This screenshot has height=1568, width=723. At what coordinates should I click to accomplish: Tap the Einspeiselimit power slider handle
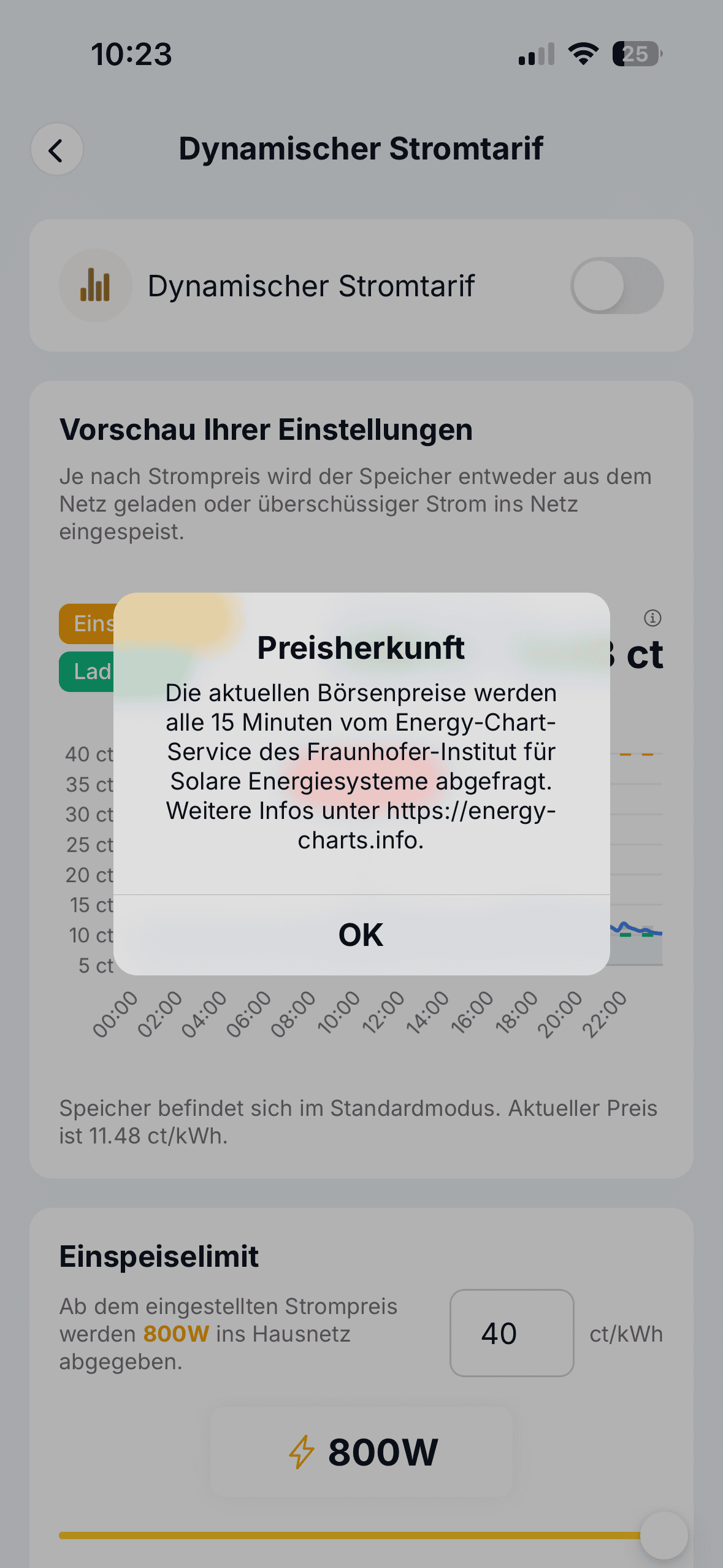663,1535
